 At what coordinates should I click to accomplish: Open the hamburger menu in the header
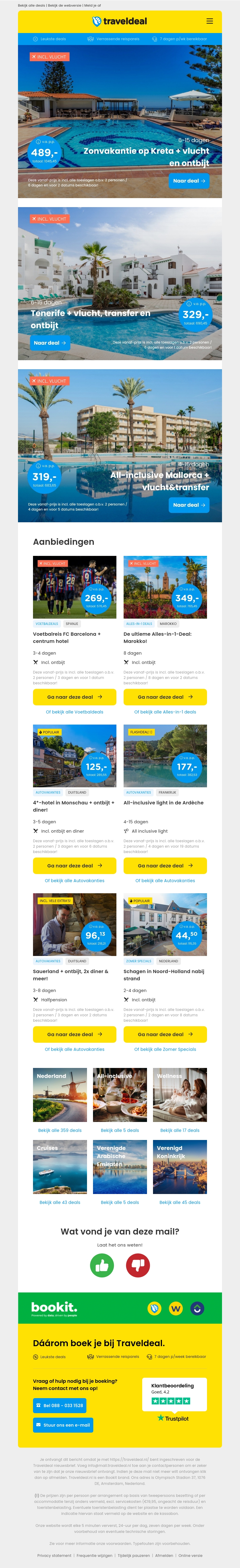click(209, 21)
